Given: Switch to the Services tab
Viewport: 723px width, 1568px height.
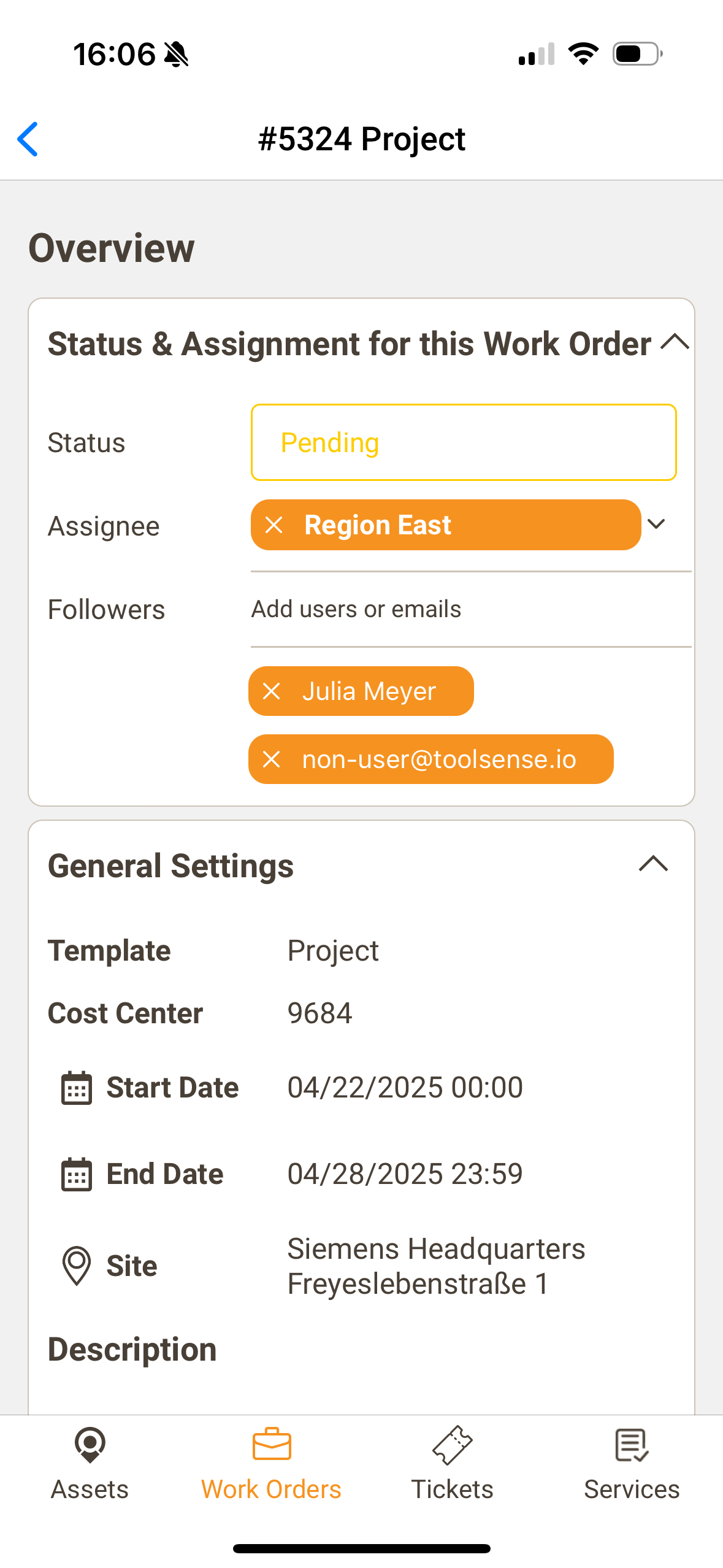Looking at the screenshot, I should (x=632, y=1462).
